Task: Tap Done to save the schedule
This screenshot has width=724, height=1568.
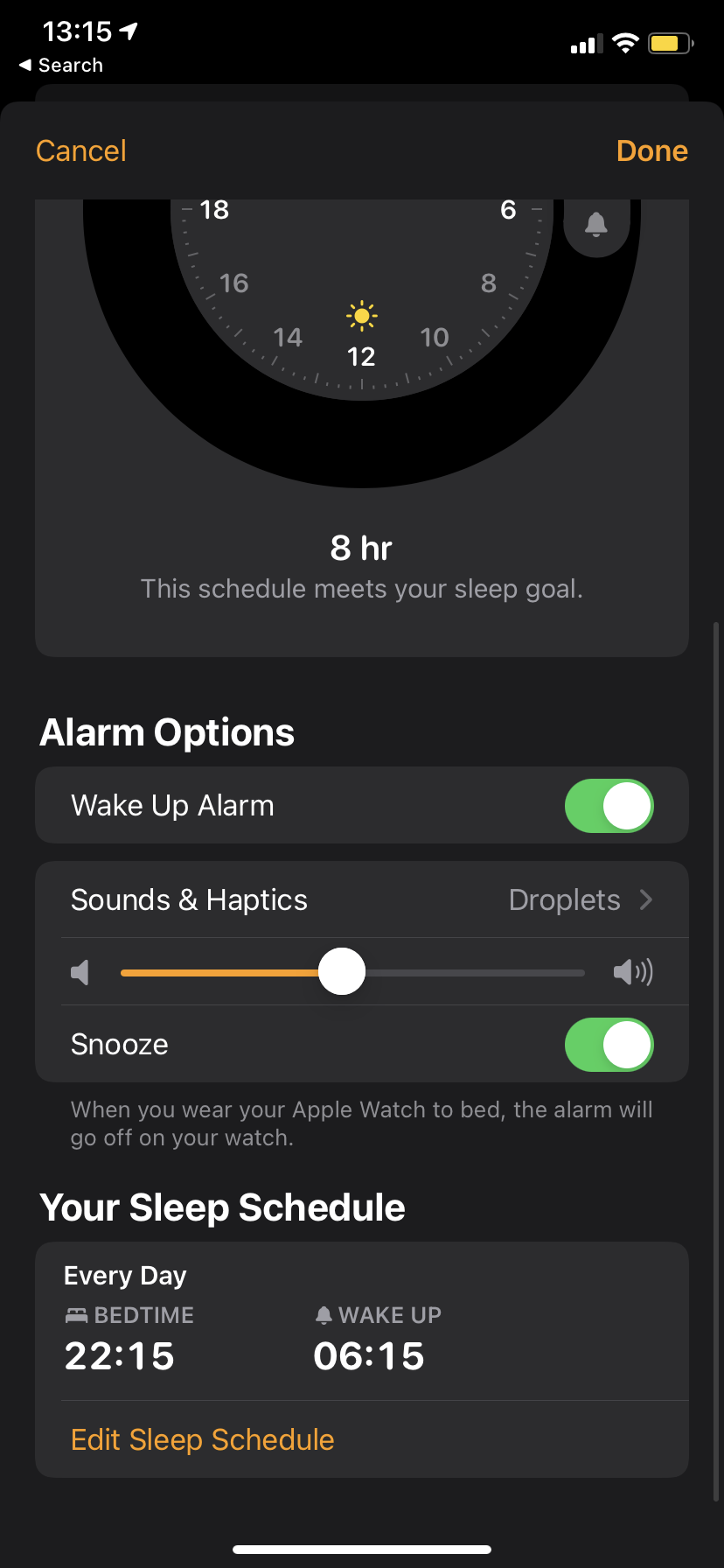Action: point(652,150)
